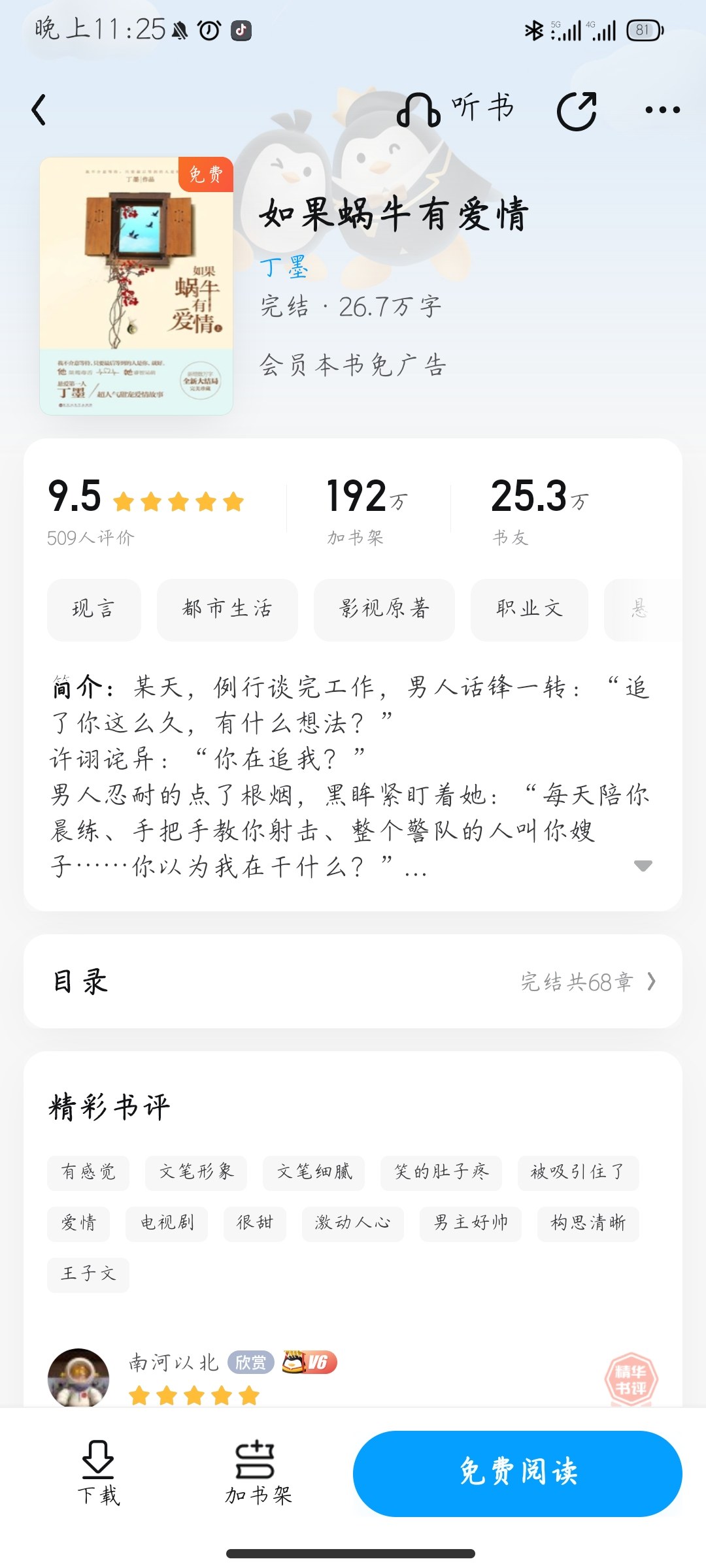This screenshot has height=1568, width=706.
Task: Open the 听书 audiobook option
Action: [456, 108]
